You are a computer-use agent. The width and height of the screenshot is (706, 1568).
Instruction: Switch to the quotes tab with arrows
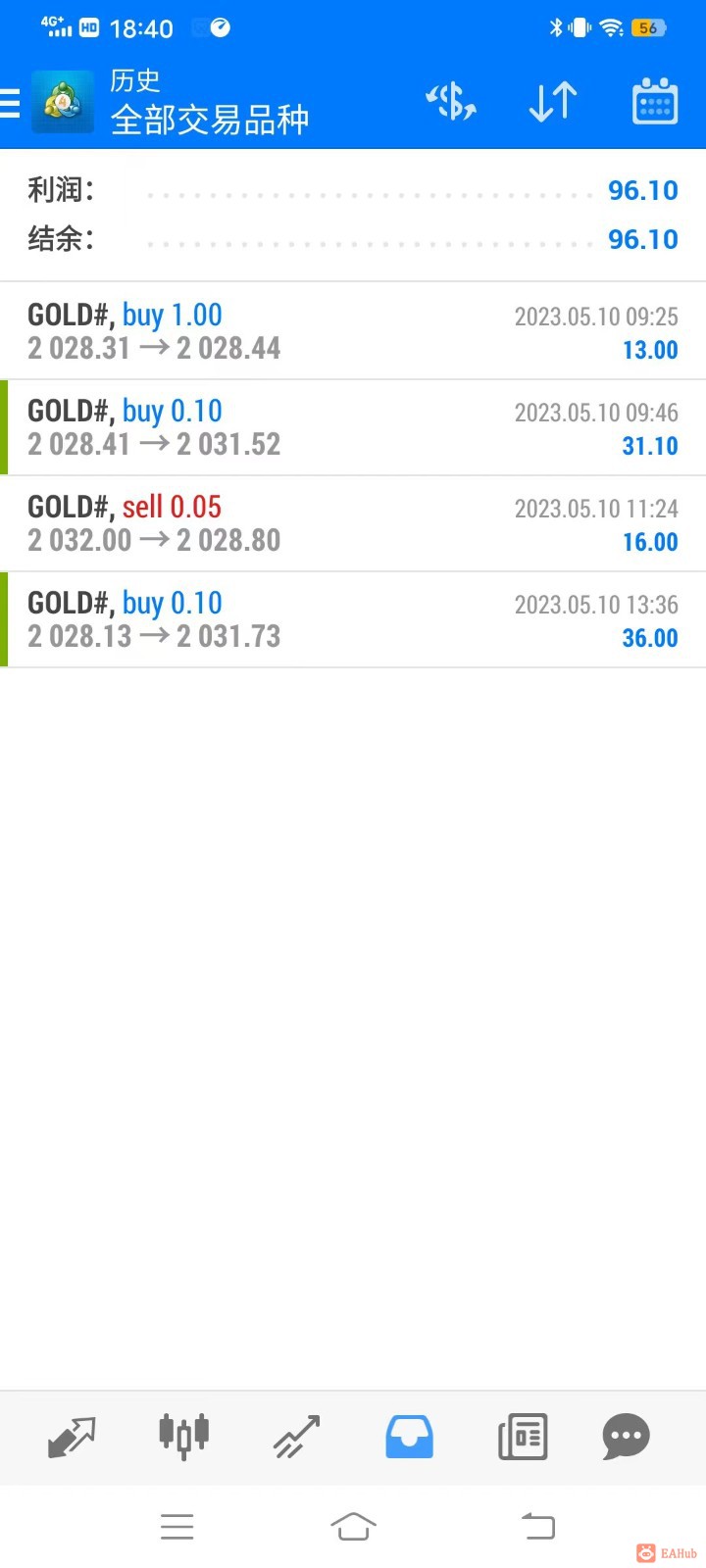(72, 1437)
